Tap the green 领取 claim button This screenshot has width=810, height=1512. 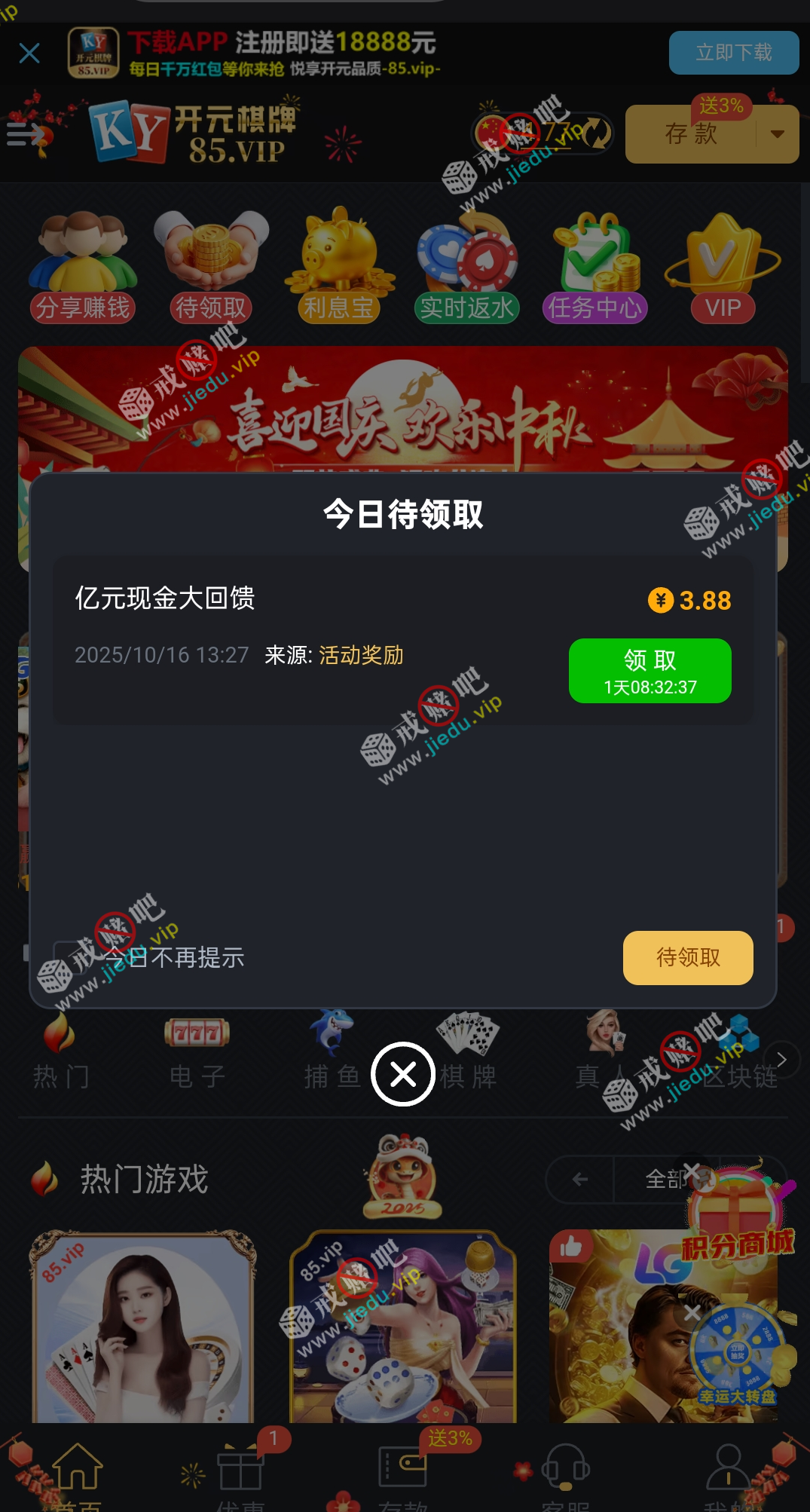(650, 670)
